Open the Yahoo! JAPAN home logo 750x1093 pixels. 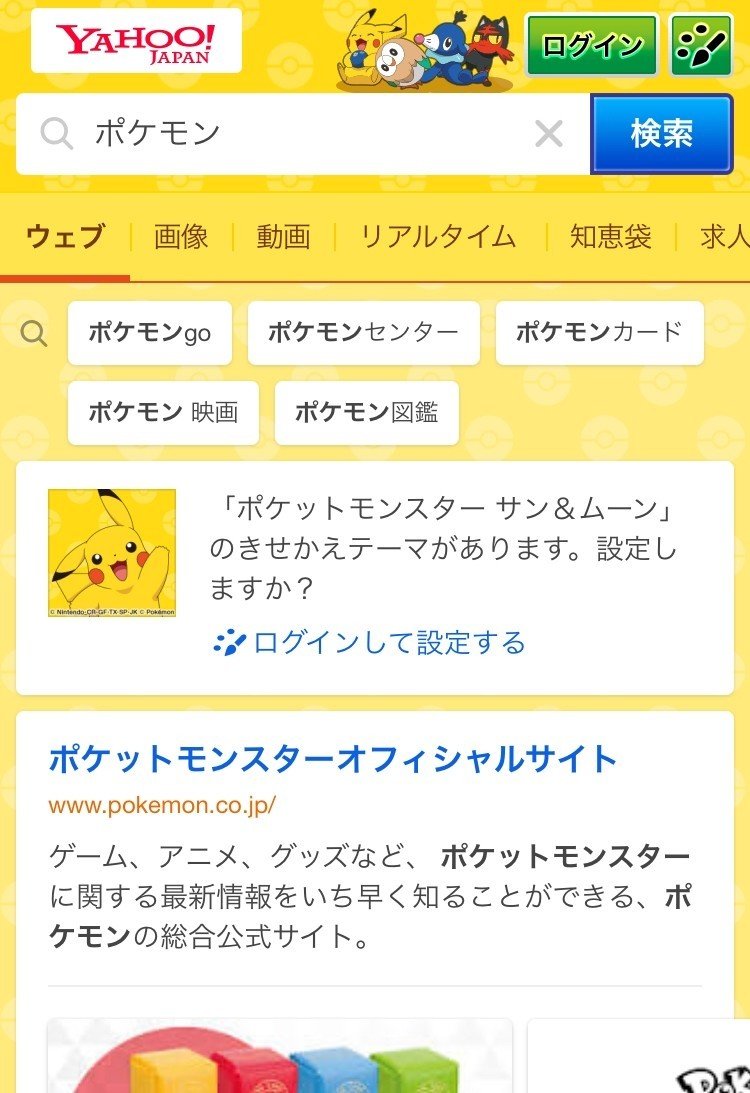tap(136, 41)
